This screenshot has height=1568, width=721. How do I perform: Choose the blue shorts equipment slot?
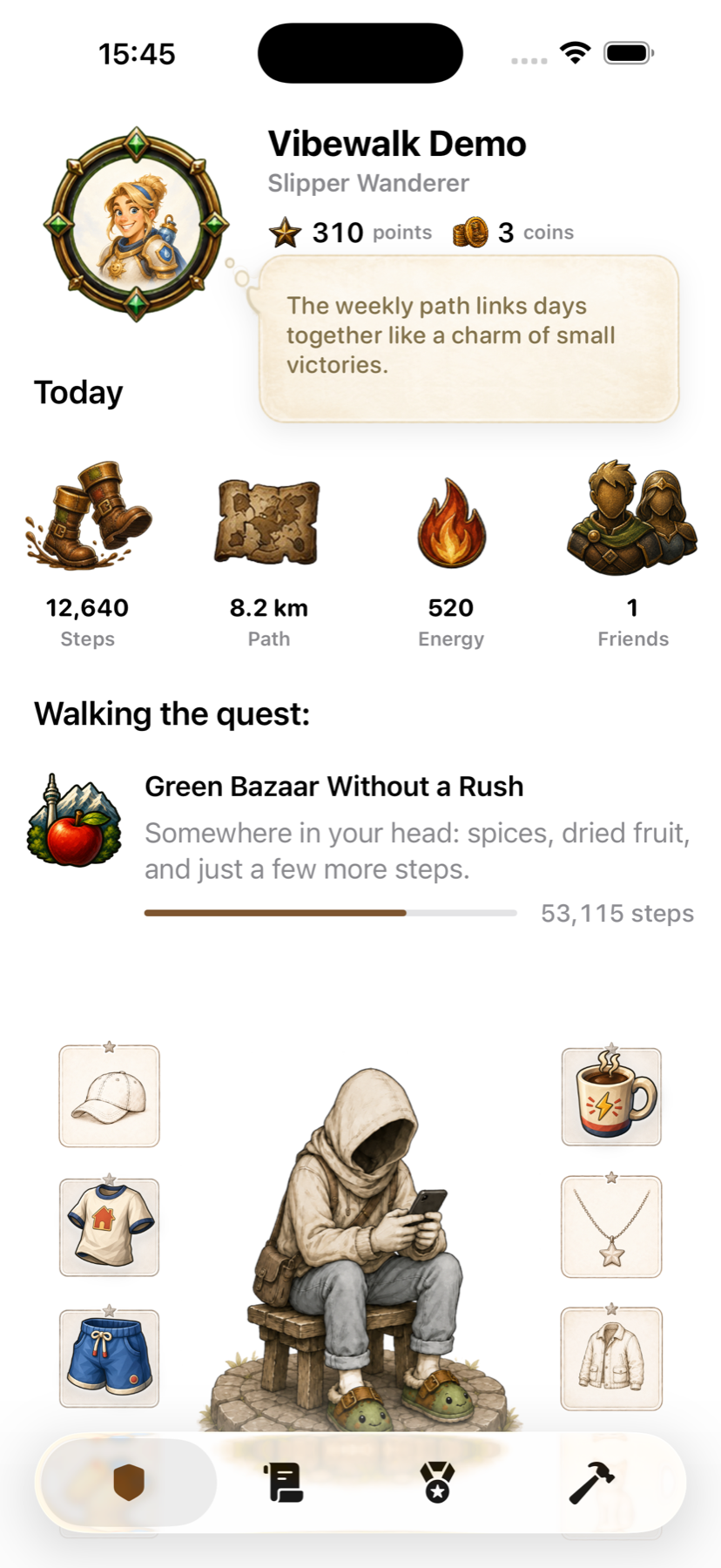tap(109, 1358)
